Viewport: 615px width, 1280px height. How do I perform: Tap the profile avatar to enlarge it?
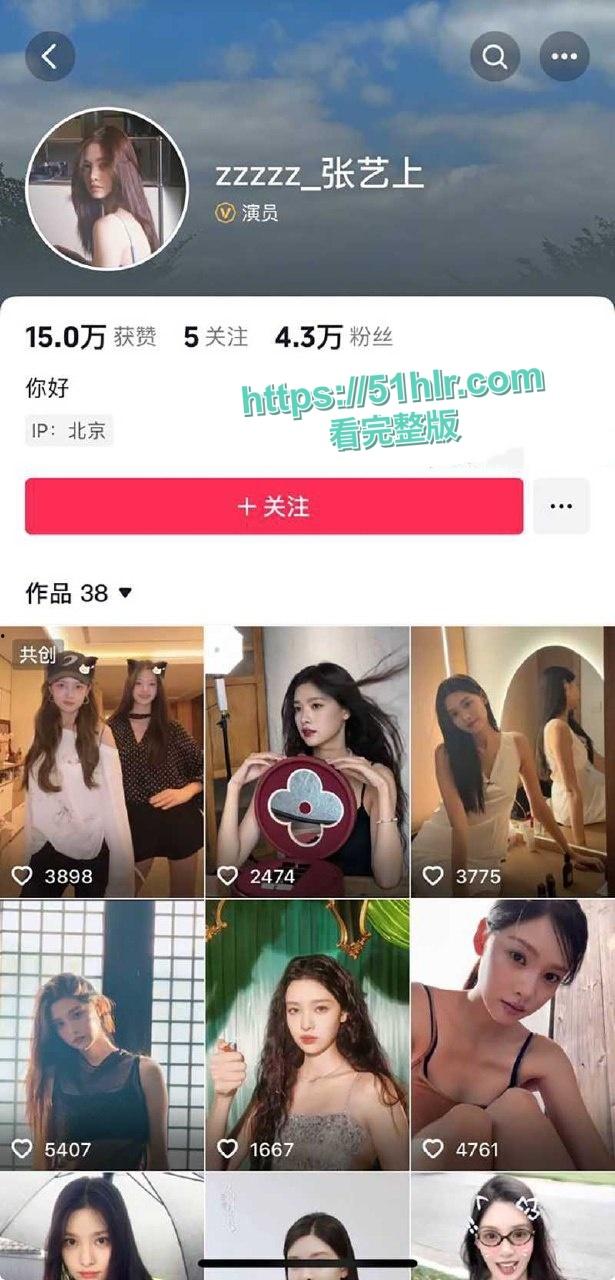[107, 189]
